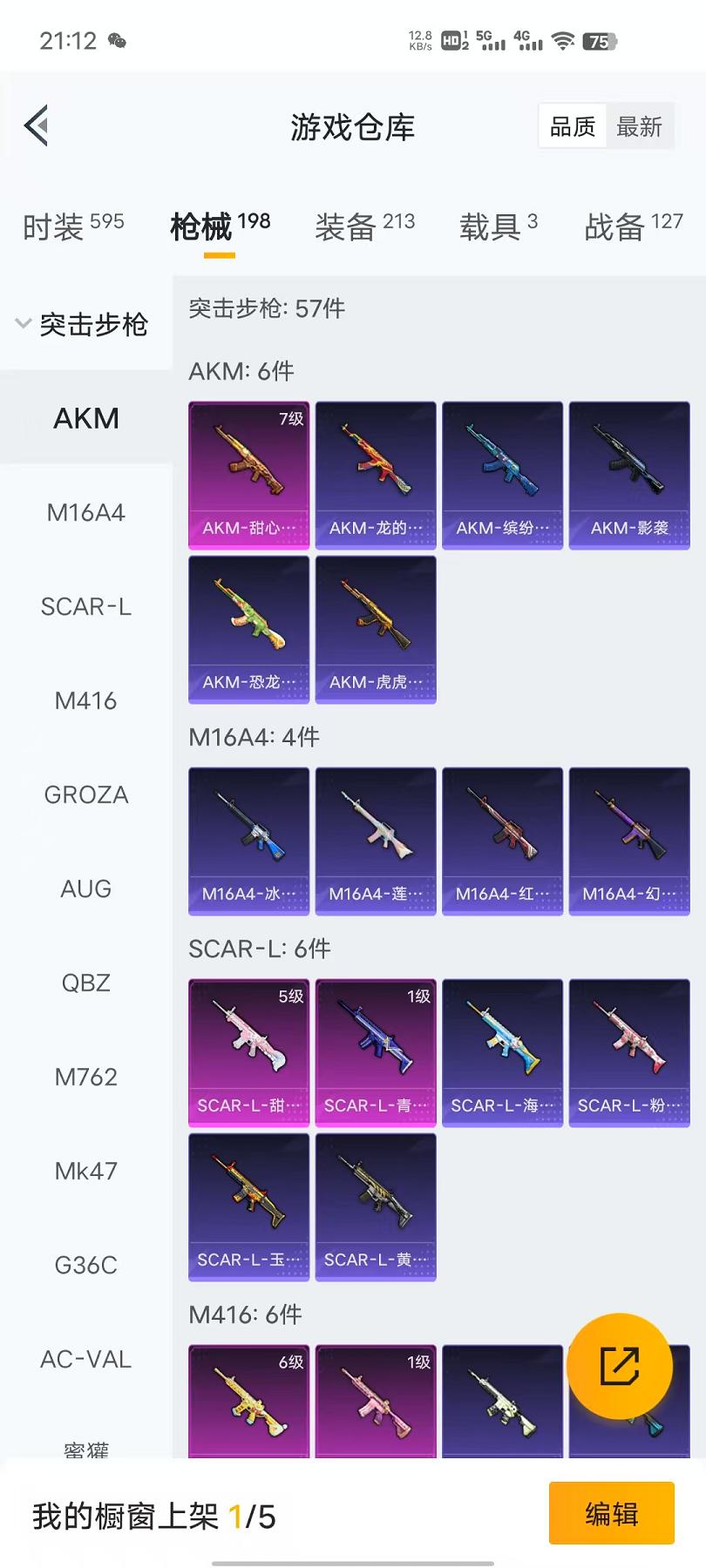Switch to the 载具 tab
This screenshot has width=706, height=1568.
pos(498,226)
